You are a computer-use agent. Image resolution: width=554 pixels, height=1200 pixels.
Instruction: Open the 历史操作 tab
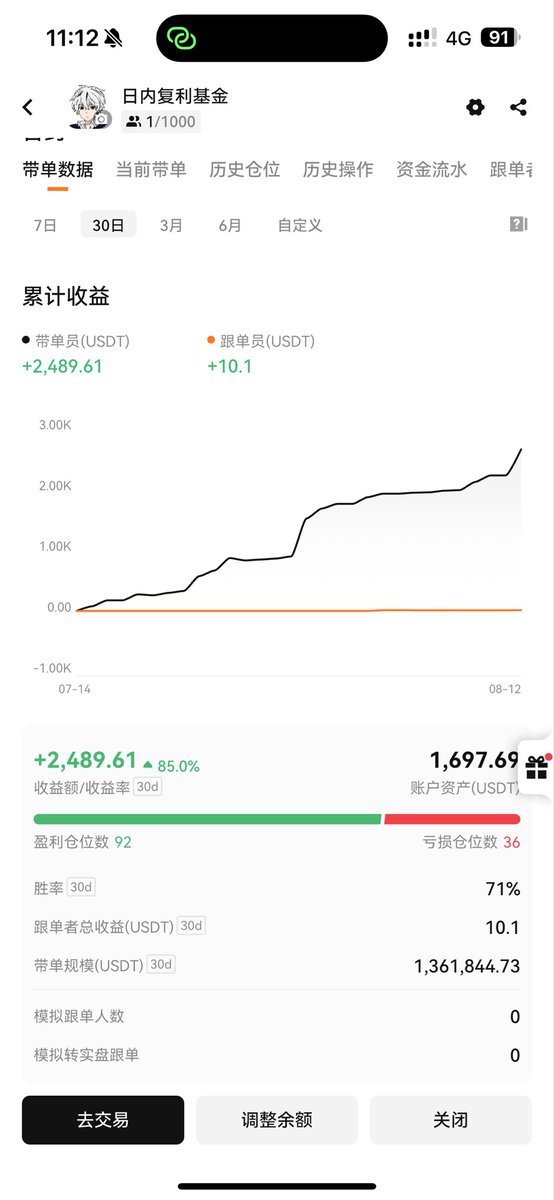pyautogui.click(x=338, y=169)
